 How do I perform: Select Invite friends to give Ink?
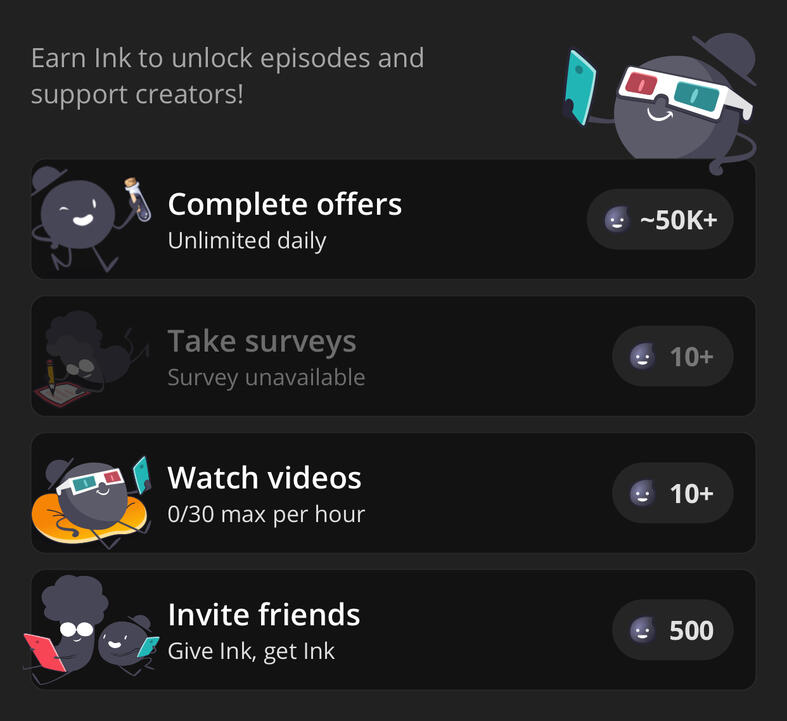393,630
